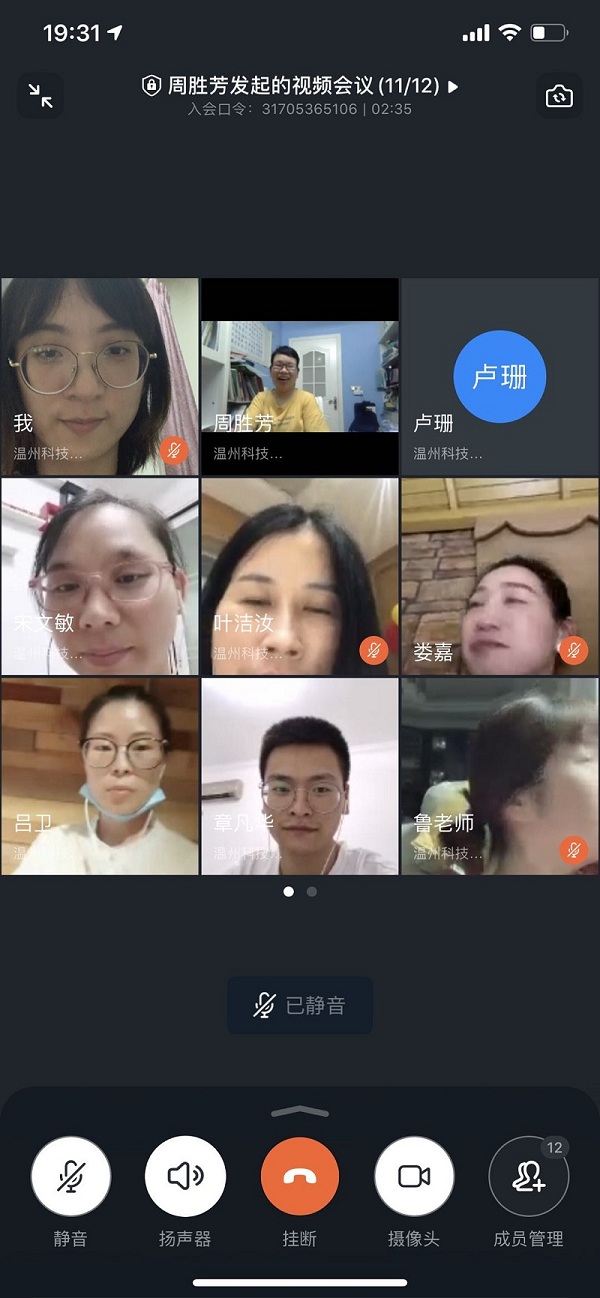
Task: Minimize the video meeting window
Action: click(x=41, y=96)
